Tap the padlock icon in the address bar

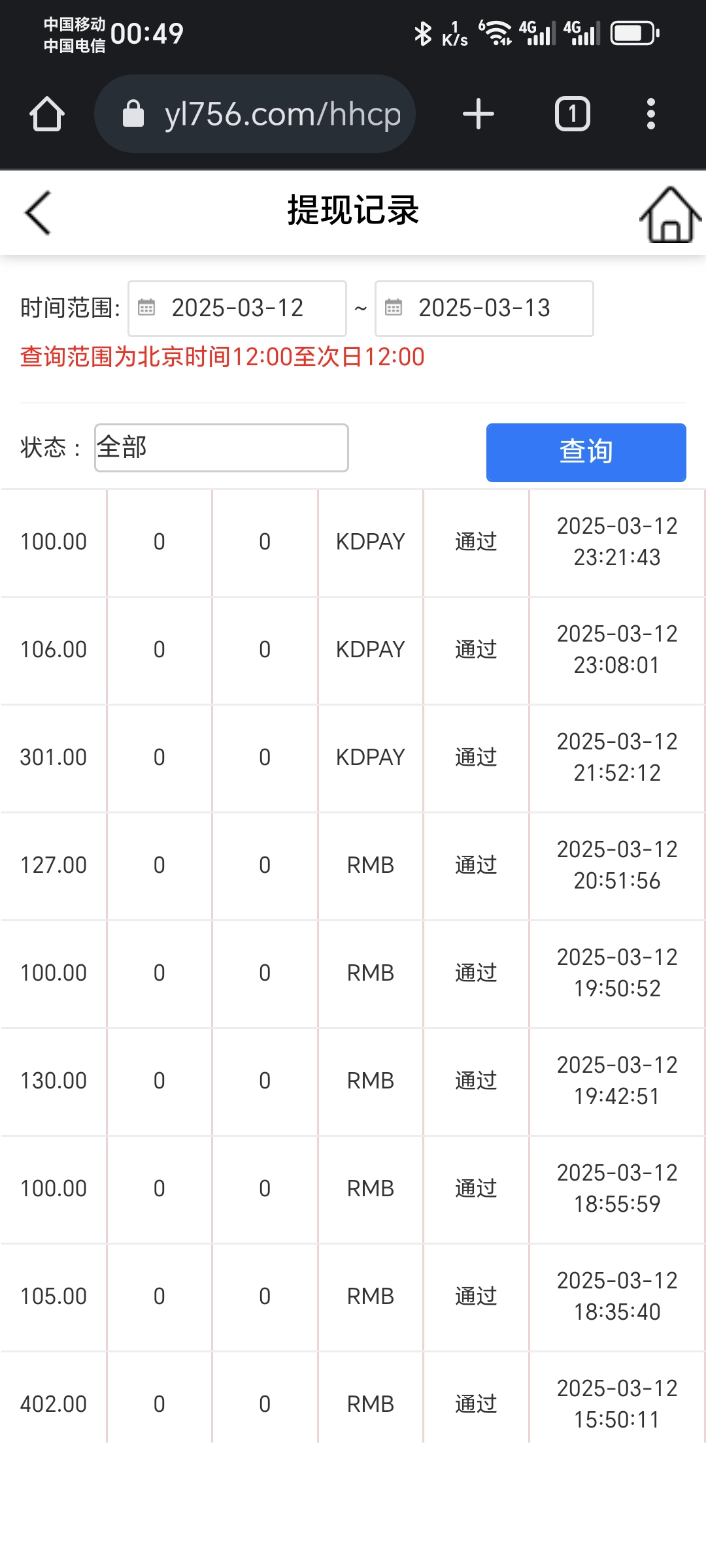coord(134,112)
